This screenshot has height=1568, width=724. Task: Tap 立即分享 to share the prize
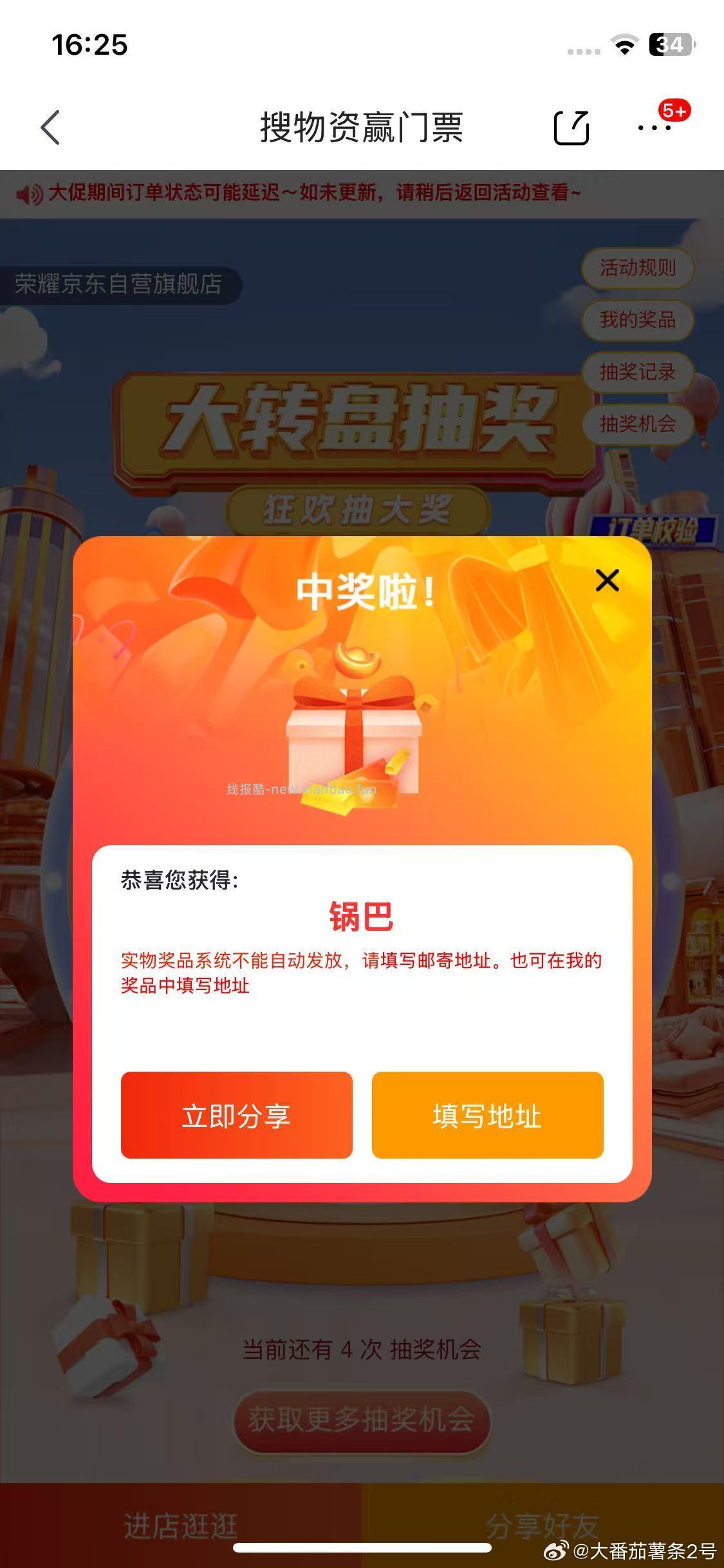[237, 1115]
